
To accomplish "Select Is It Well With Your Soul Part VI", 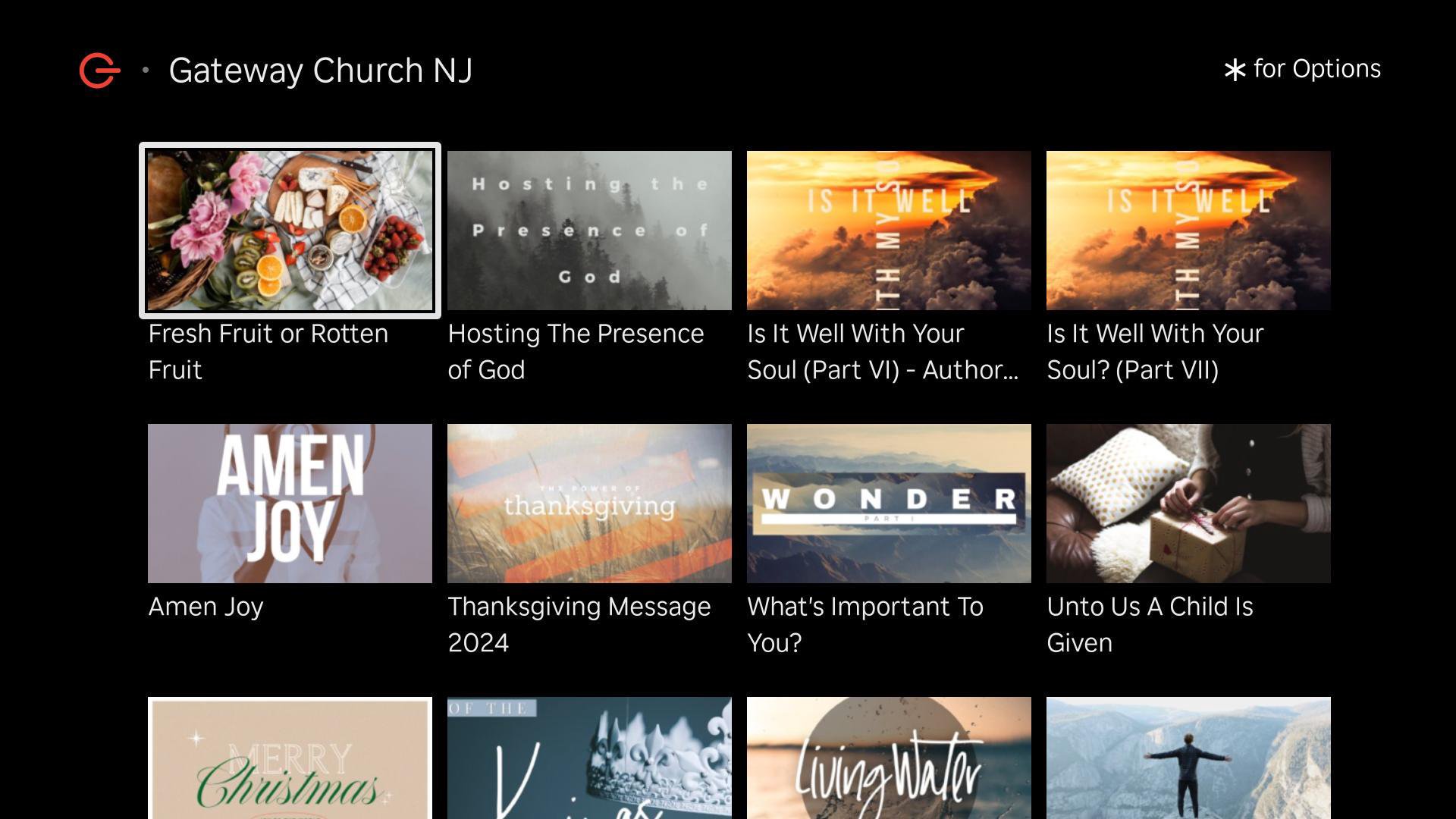I will click(x=889, y=231).
